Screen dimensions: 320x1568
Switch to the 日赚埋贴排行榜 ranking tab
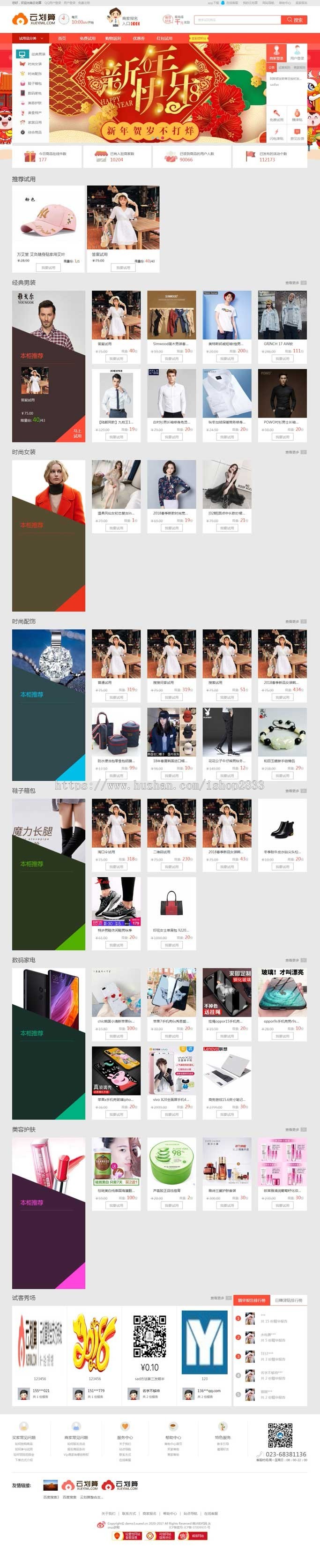288,1299
